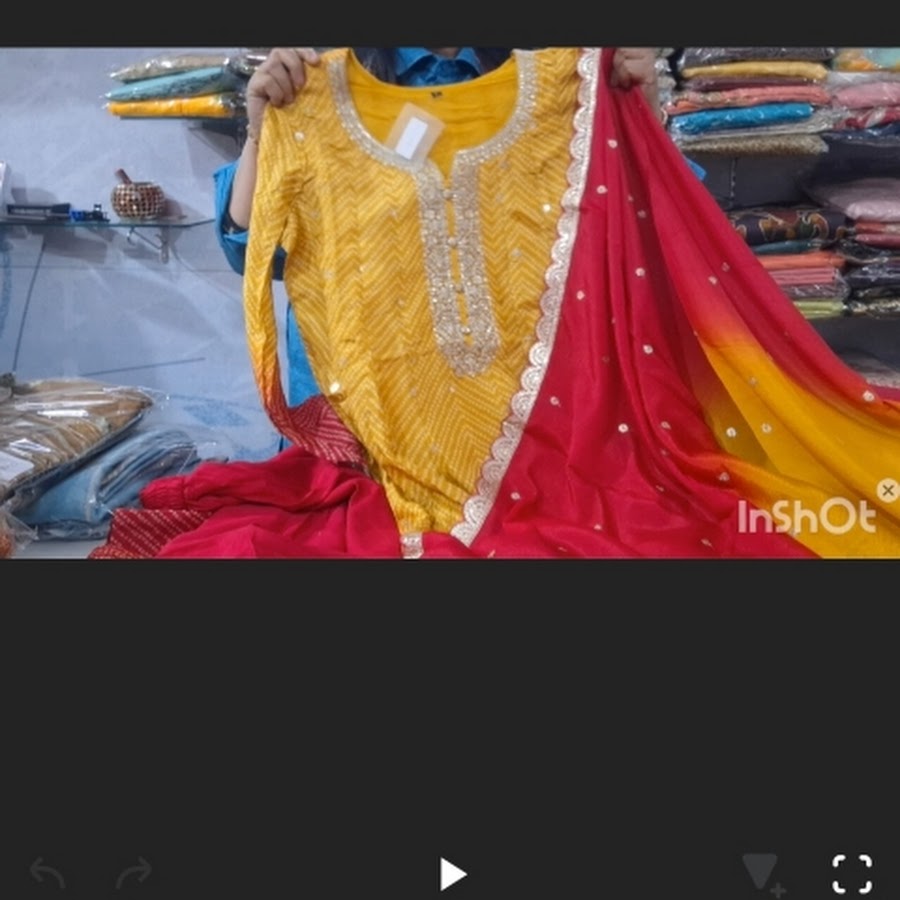Screen dimensions: 900x900
Task: Remove the InShot watermark with the X
Action: (887, 490)
